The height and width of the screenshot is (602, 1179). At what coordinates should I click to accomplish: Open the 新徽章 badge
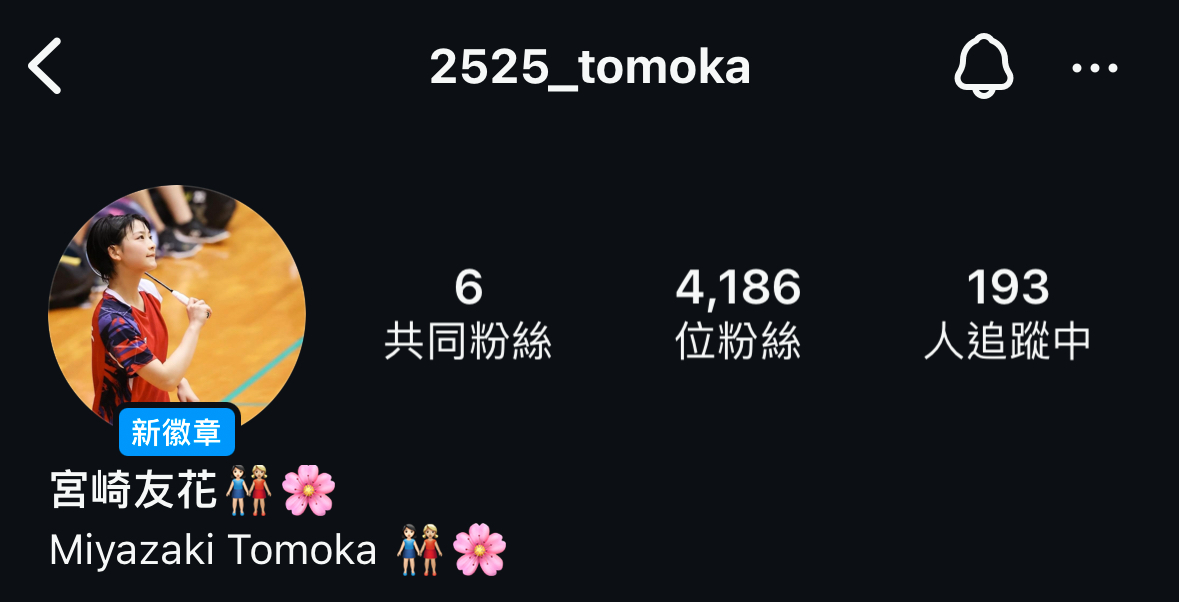click(177, 433)
